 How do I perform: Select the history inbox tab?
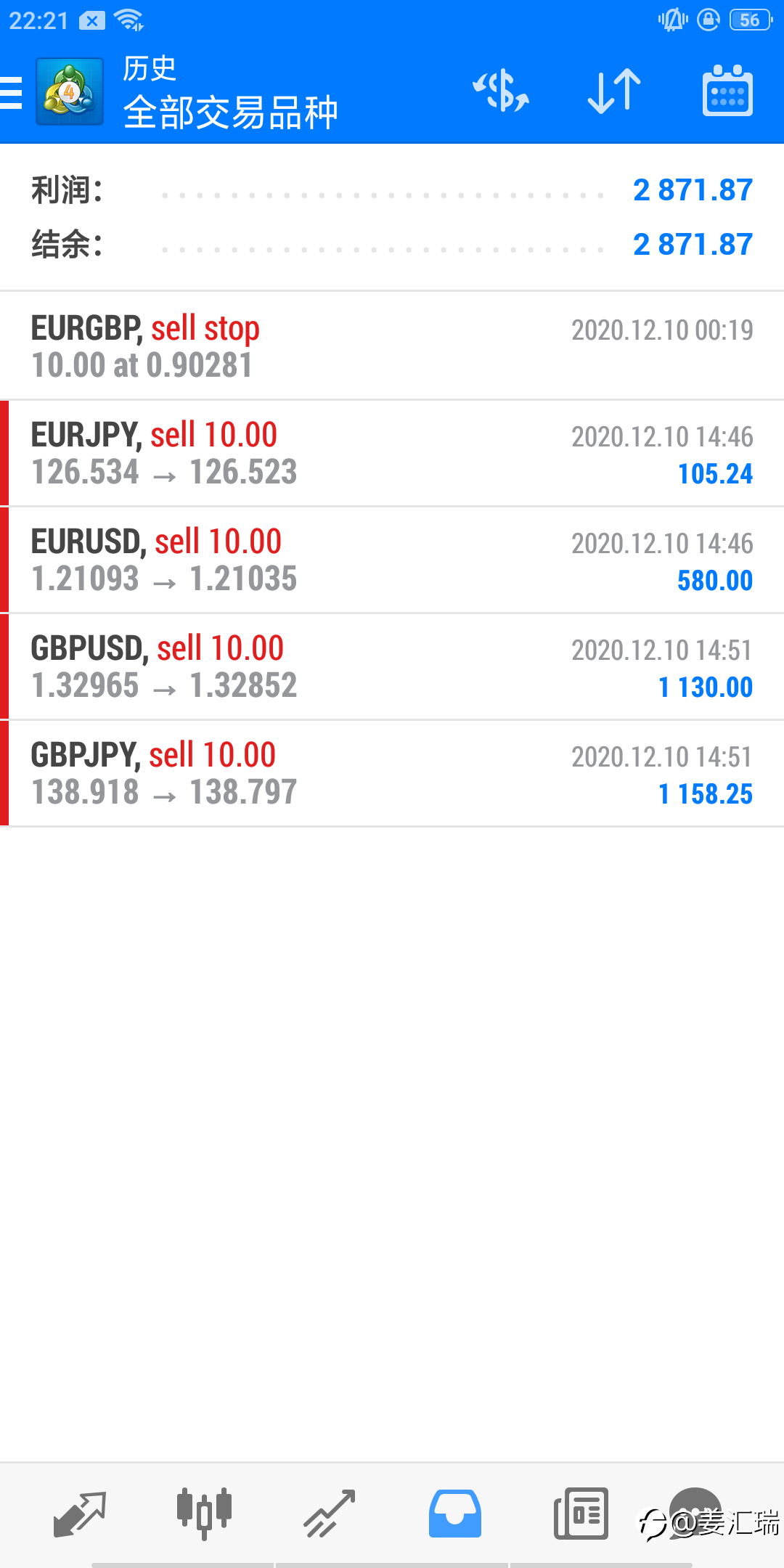pyautogui.click(x=455, y=1514)
